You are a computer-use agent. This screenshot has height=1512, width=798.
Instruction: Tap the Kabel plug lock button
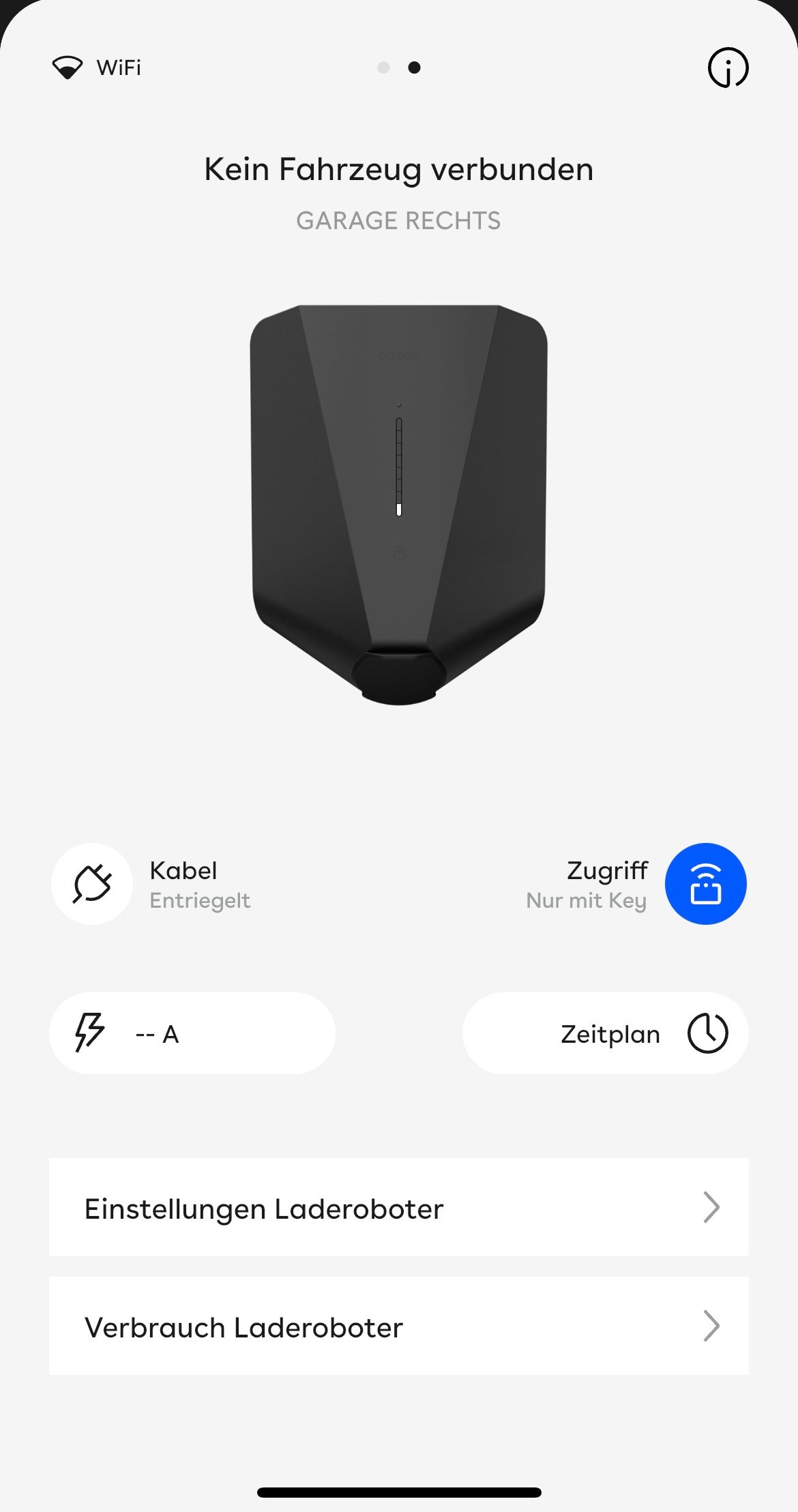(92, 884)
